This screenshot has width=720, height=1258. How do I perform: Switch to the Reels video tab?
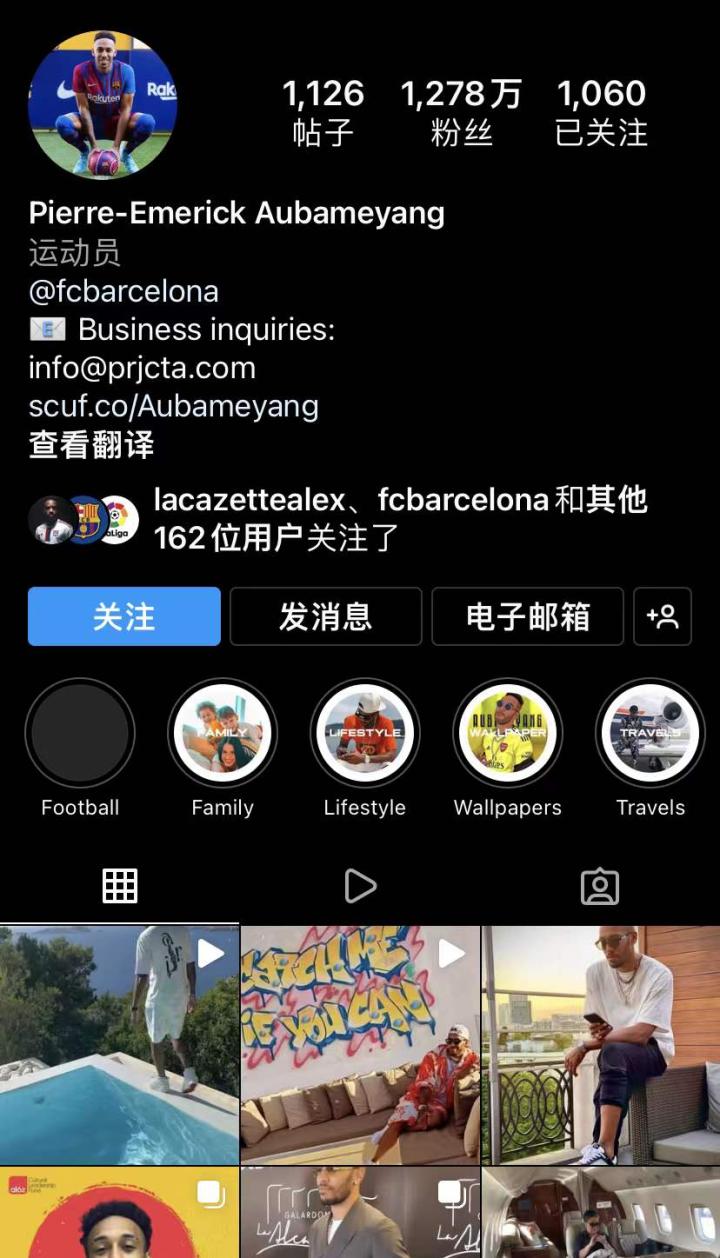pyautogui.click(x=360, y=886)
